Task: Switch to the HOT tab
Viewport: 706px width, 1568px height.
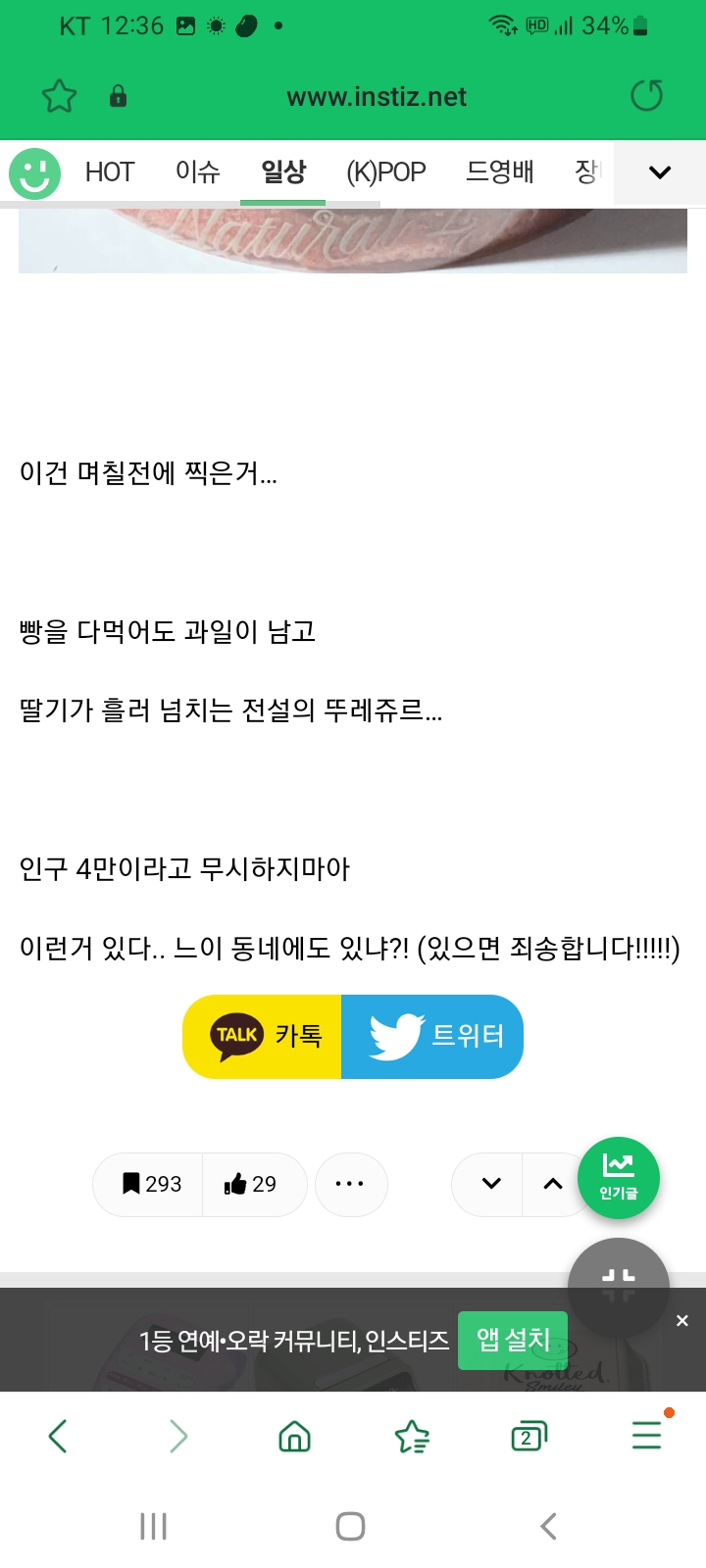Action: coord(109,172)
